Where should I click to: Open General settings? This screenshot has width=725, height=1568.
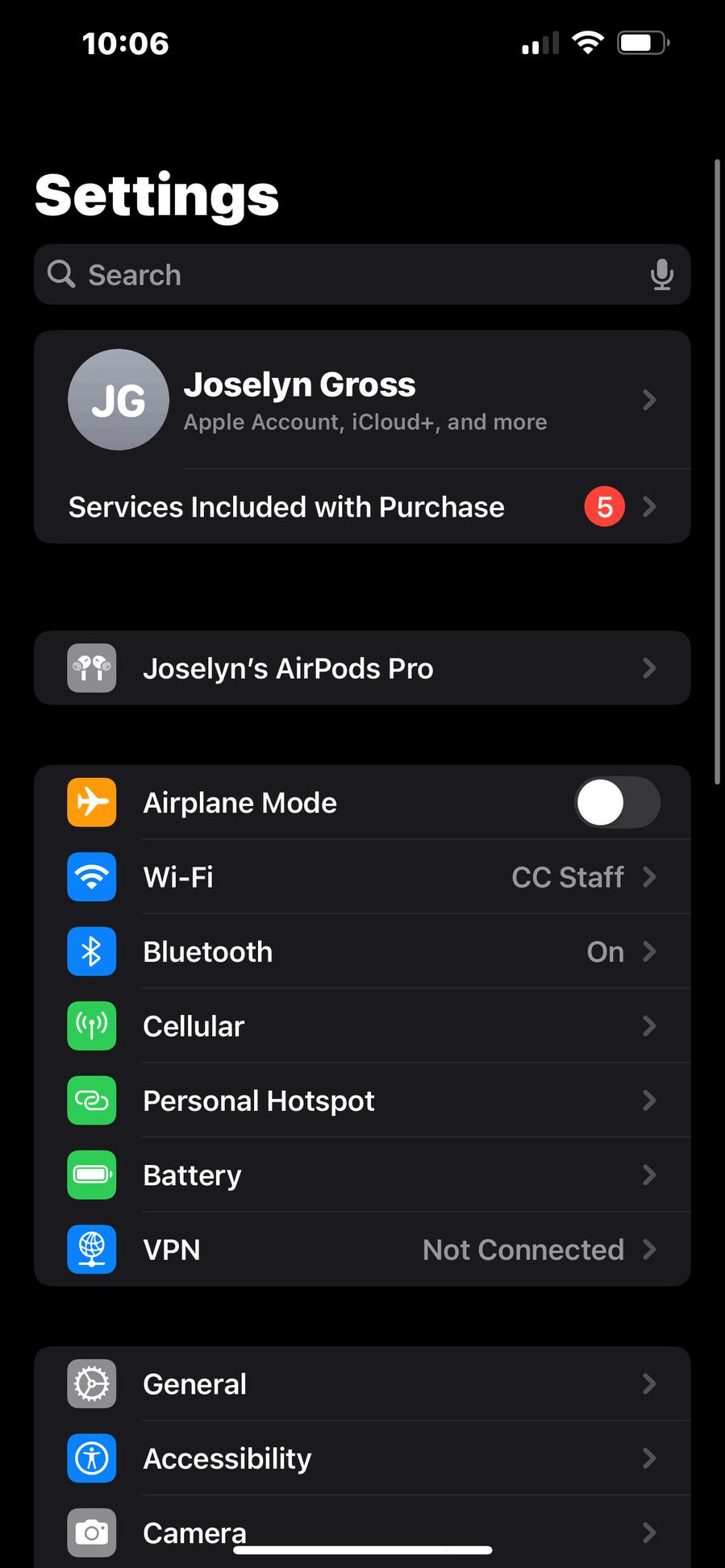point(363,1384)
